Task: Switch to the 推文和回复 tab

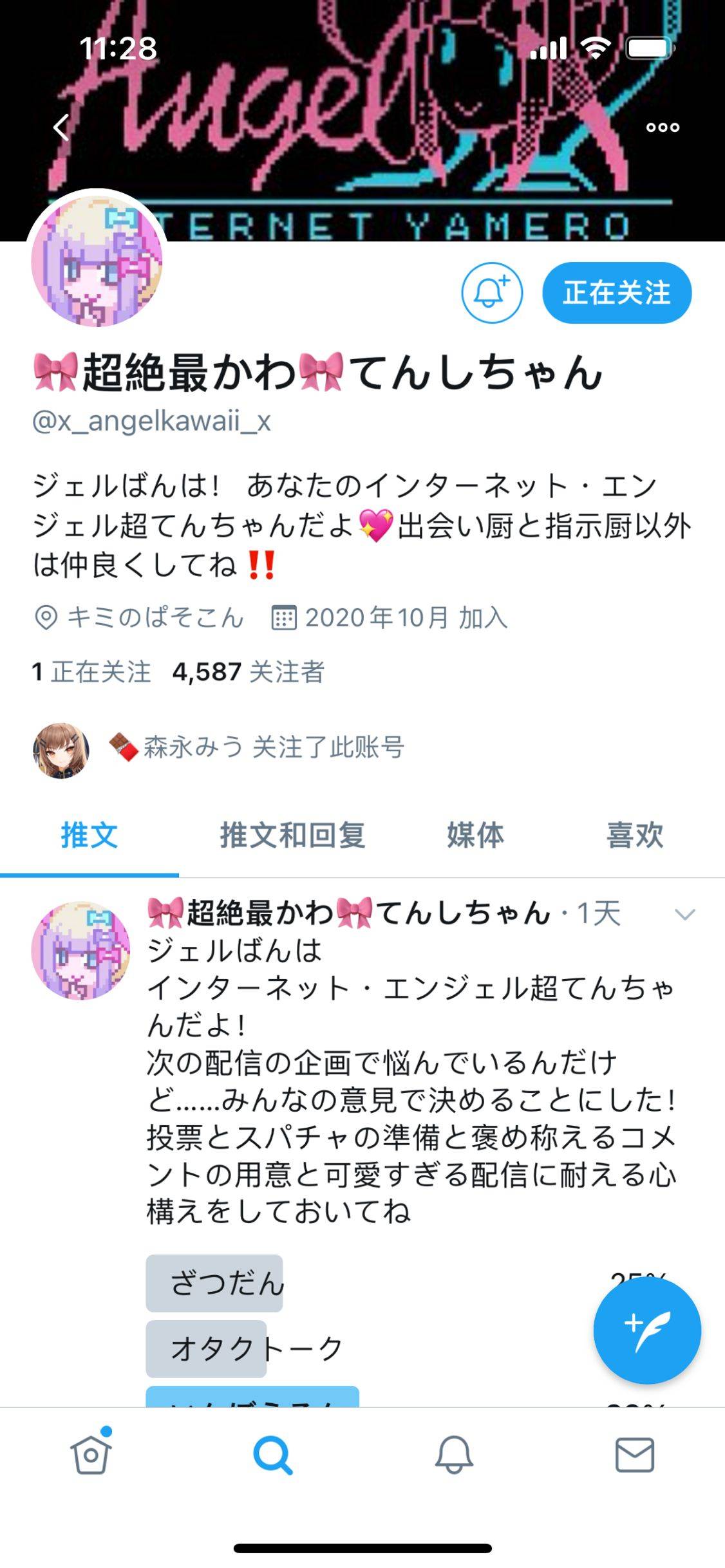Action: [292, 835]
